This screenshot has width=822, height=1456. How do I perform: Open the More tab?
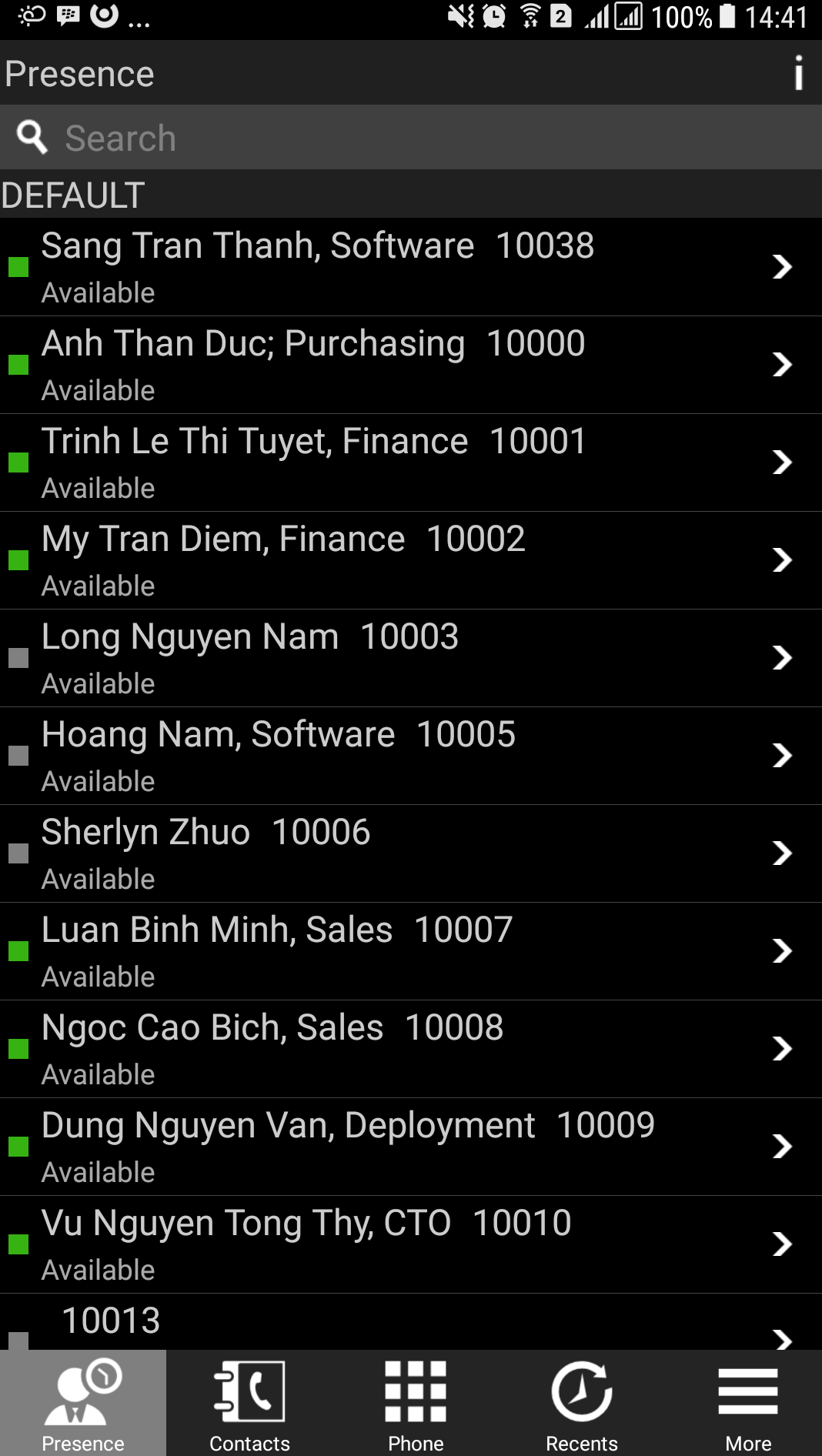[748, 1403]
